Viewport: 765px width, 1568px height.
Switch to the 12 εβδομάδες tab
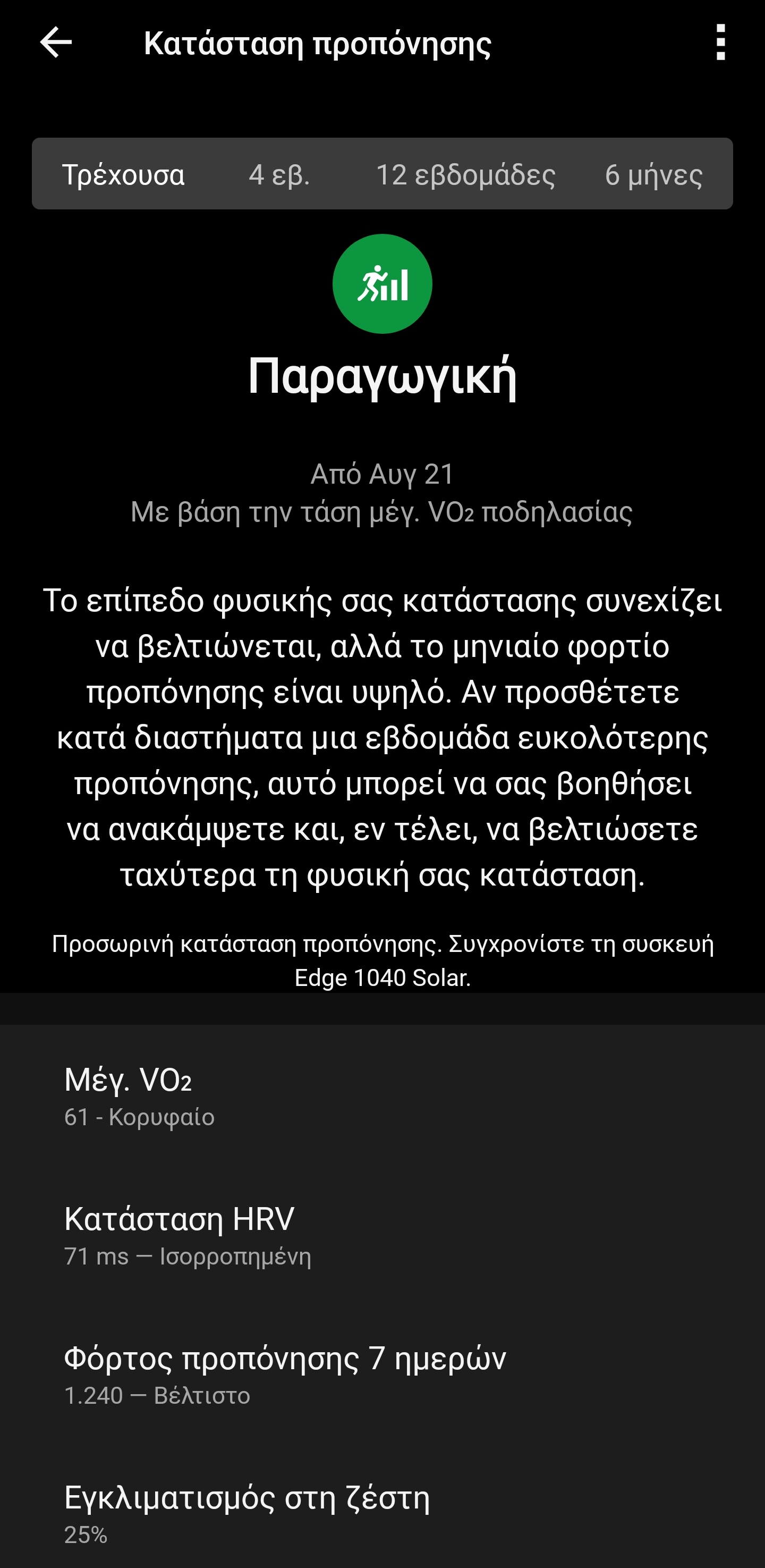465,175
